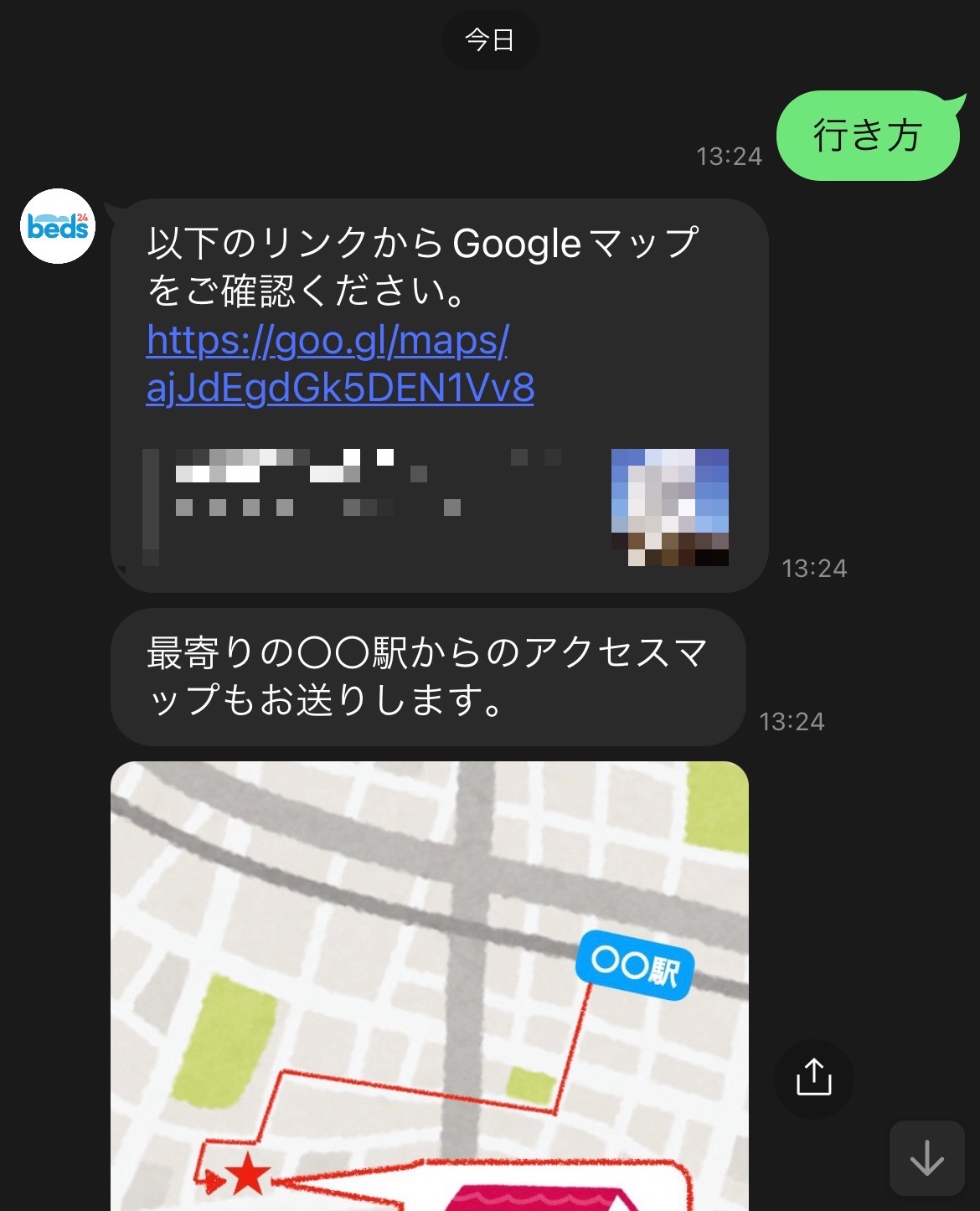Open the goo.gl maps link

[x=338, y=364]
